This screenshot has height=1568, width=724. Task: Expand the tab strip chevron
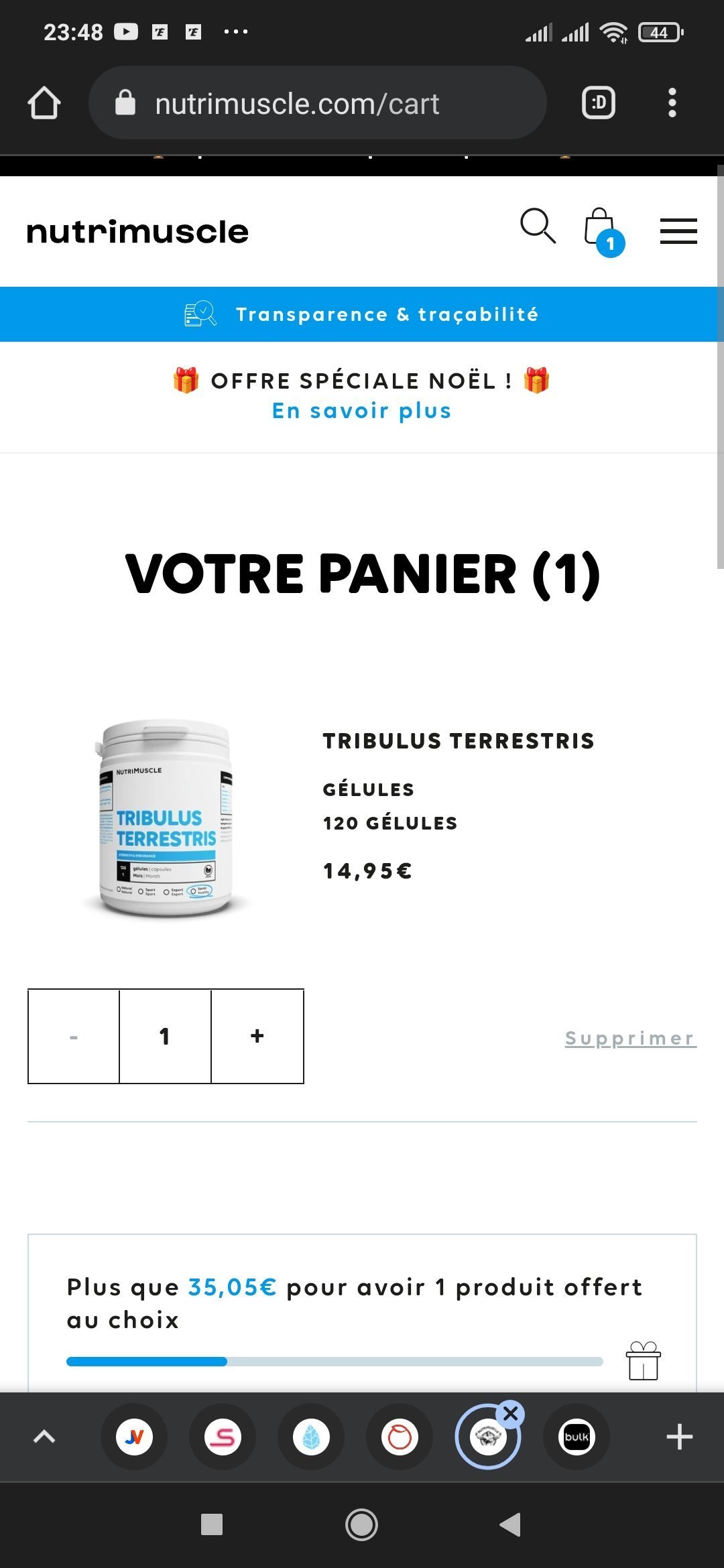point(44,1436)
